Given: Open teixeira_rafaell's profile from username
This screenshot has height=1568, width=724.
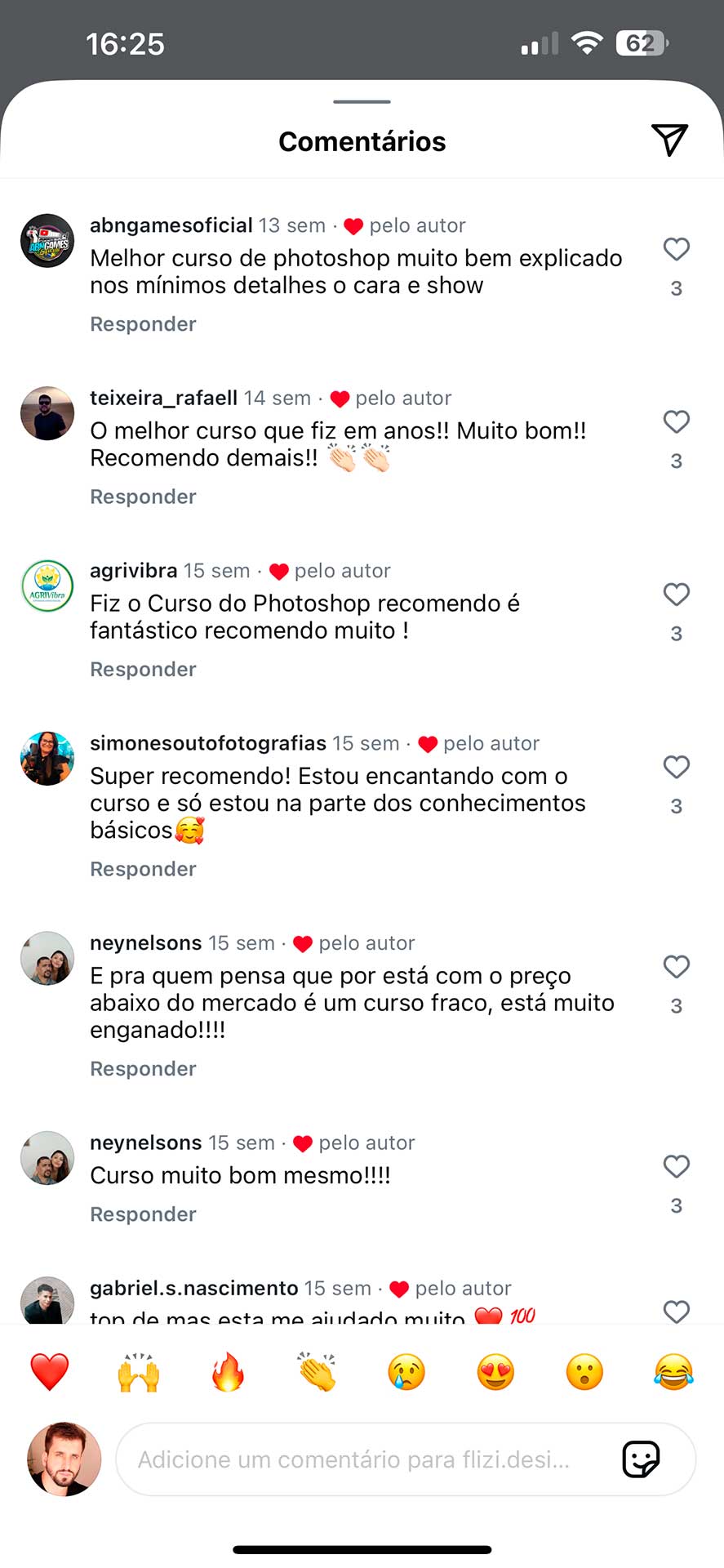Looking at the screenshot, I should 163,398.
